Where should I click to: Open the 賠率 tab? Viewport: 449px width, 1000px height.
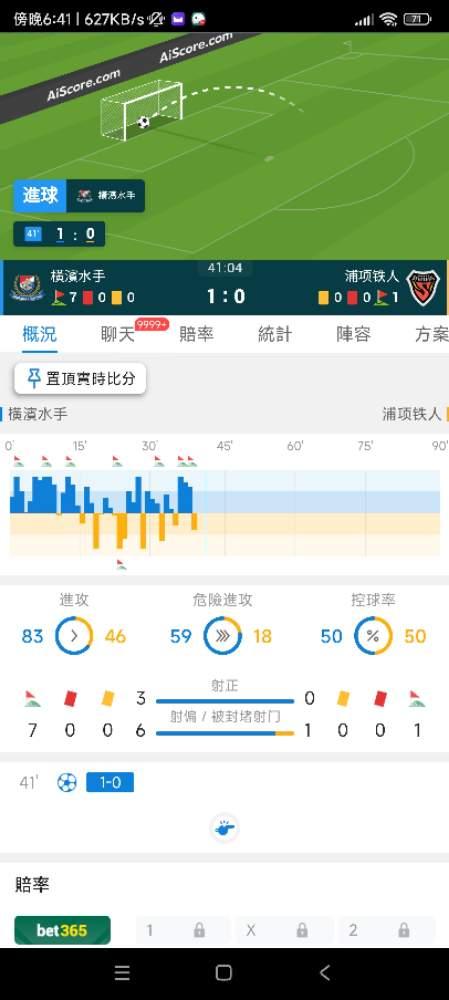pos(196,334)
